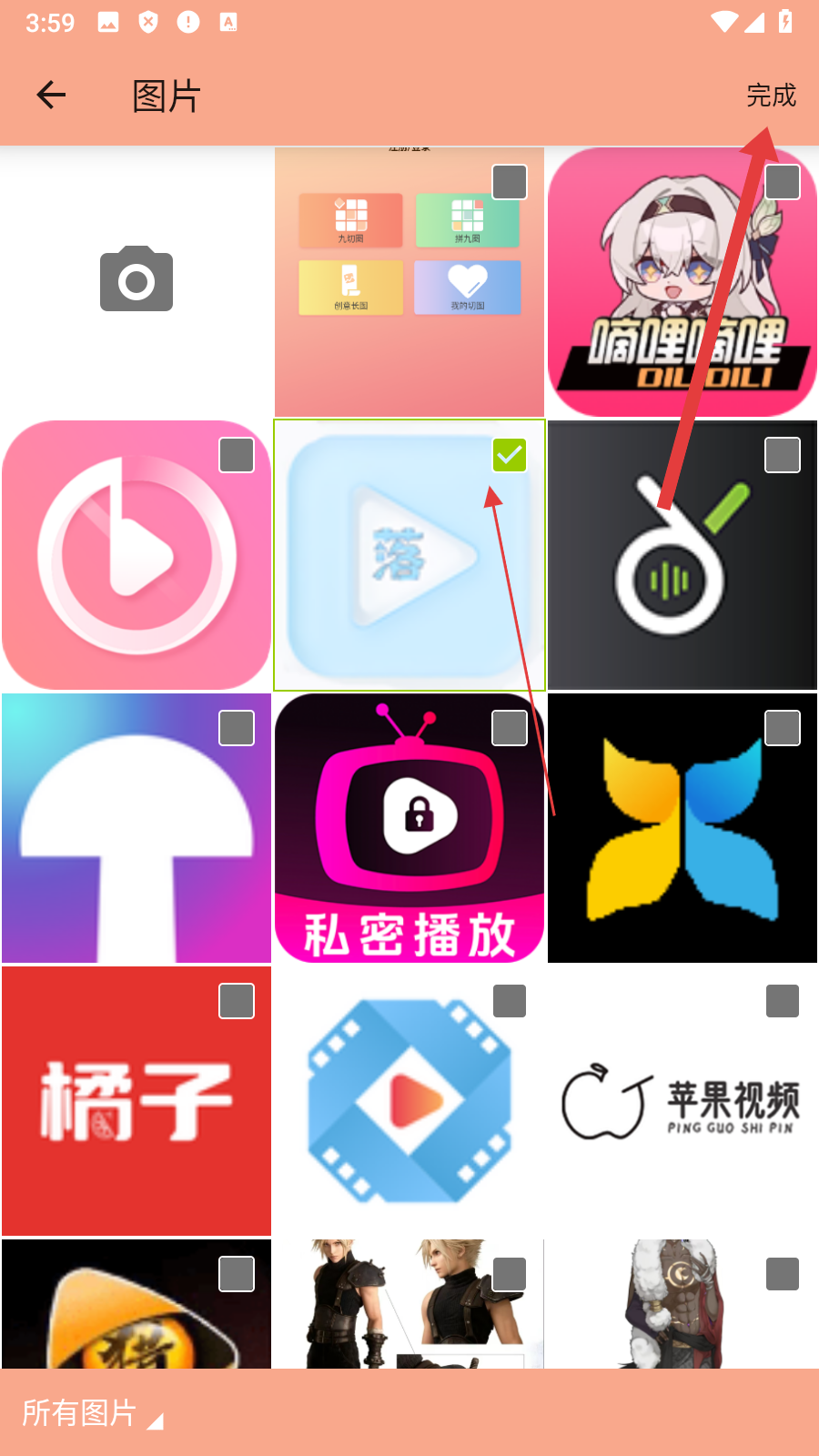Uncheck the selected light blue 落 image

pyautogui.click(x=509, y=455)
